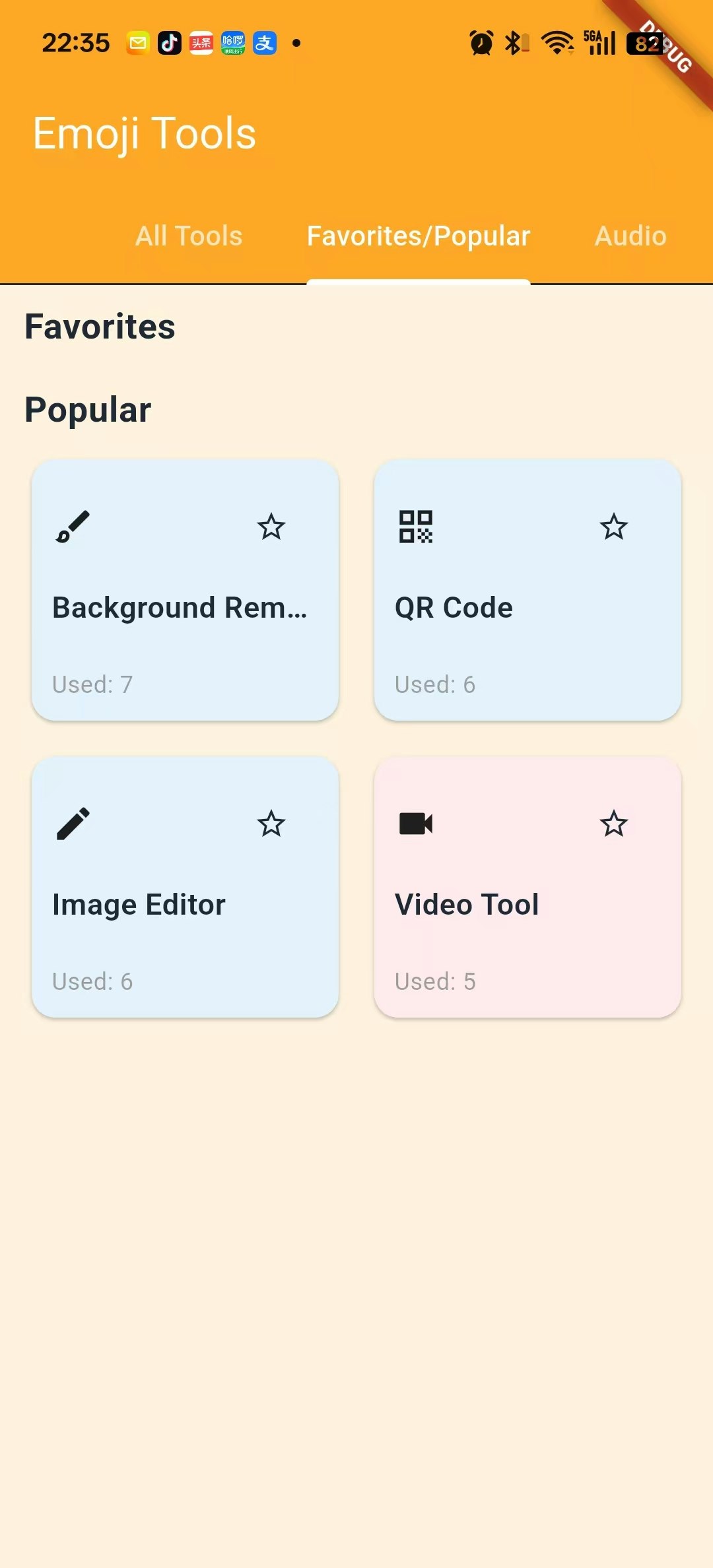Select the Favorites/Popular tab
Image resolution: width=713 pixels, height=1568 pixels.
[418, 236]
